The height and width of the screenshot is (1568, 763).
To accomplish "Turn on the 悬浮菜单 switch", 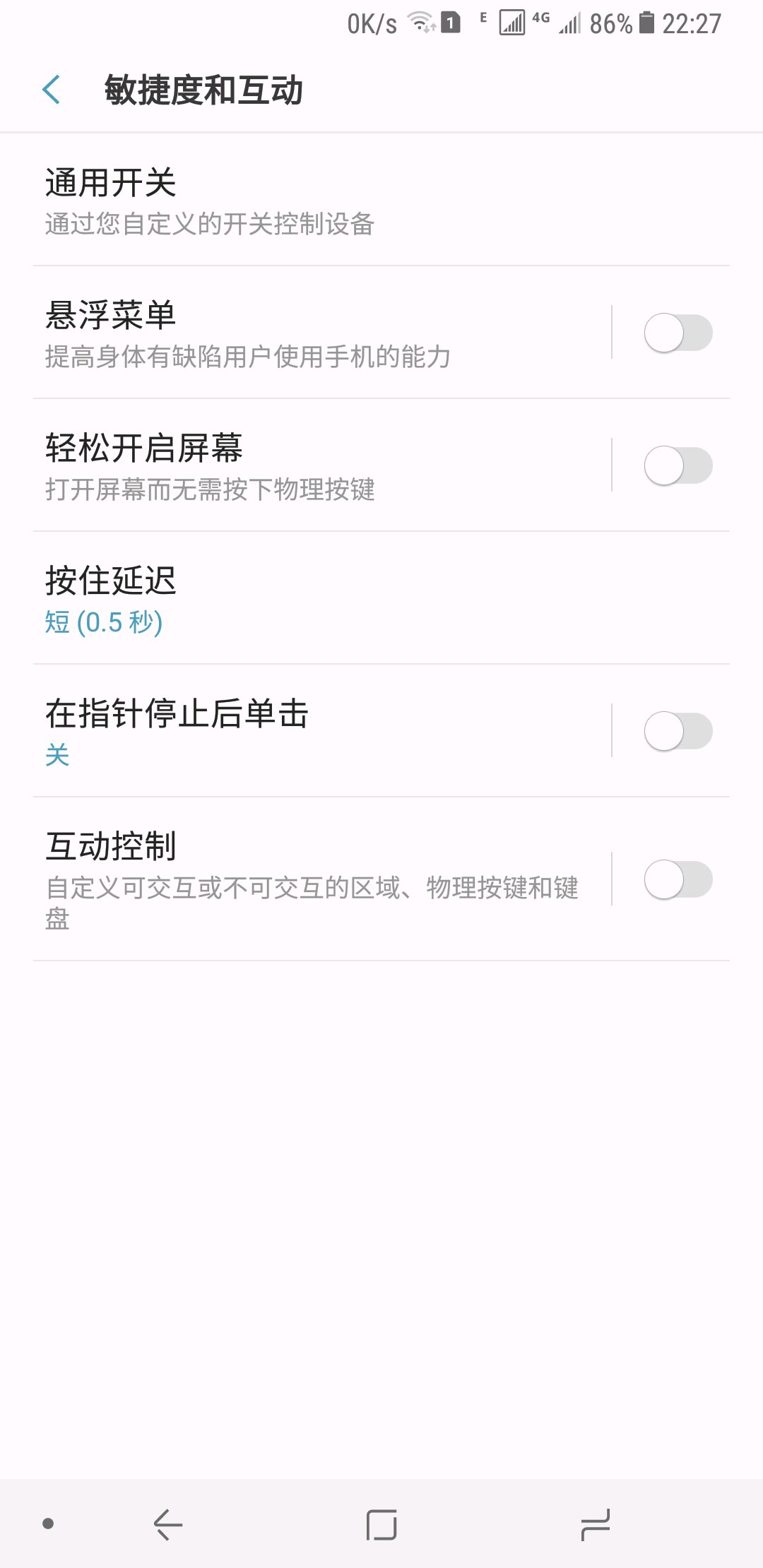I will tap(678, 333).
